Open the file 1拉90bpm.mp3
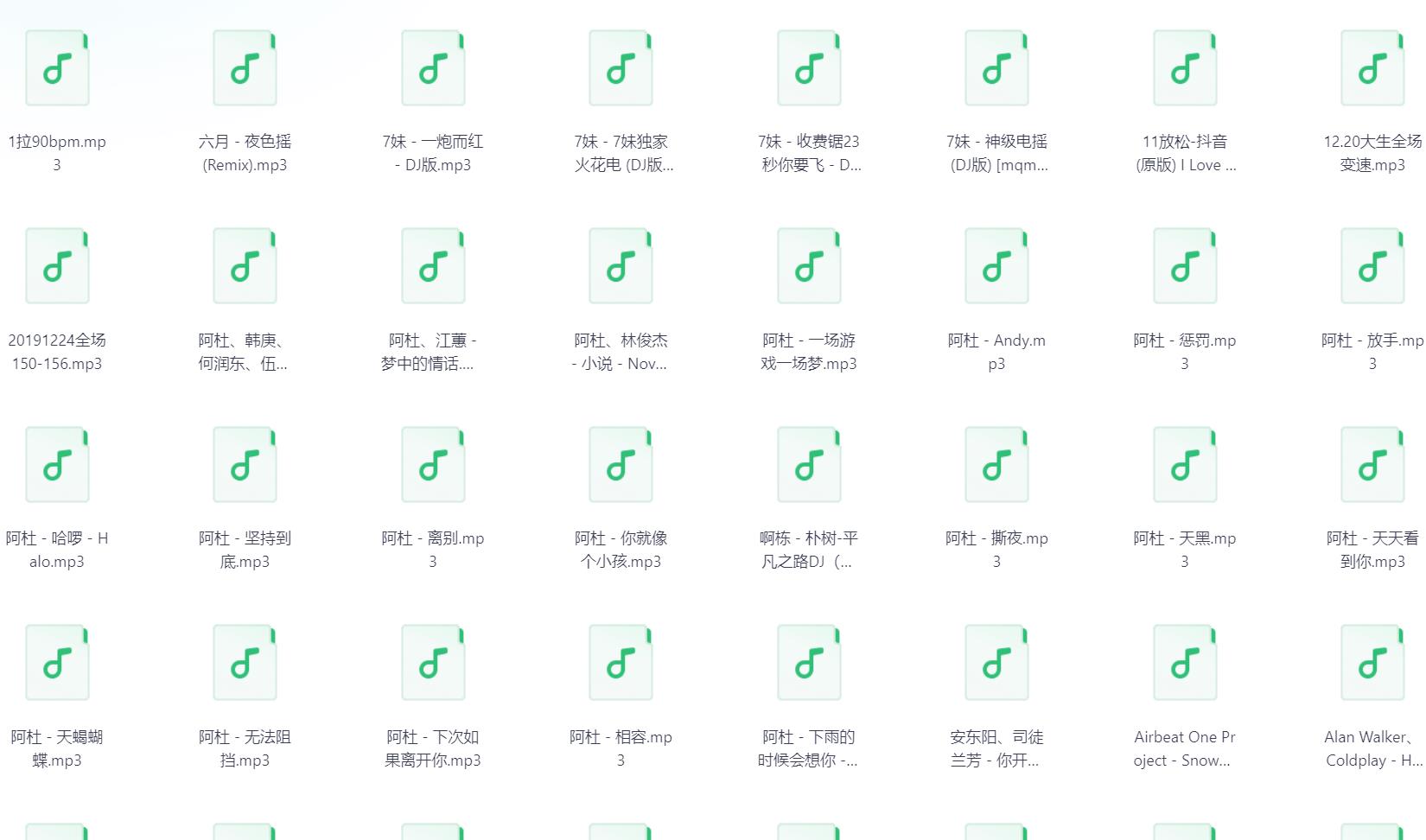Viewport: 1426px width, 840px height. click(x=57, y=69)
